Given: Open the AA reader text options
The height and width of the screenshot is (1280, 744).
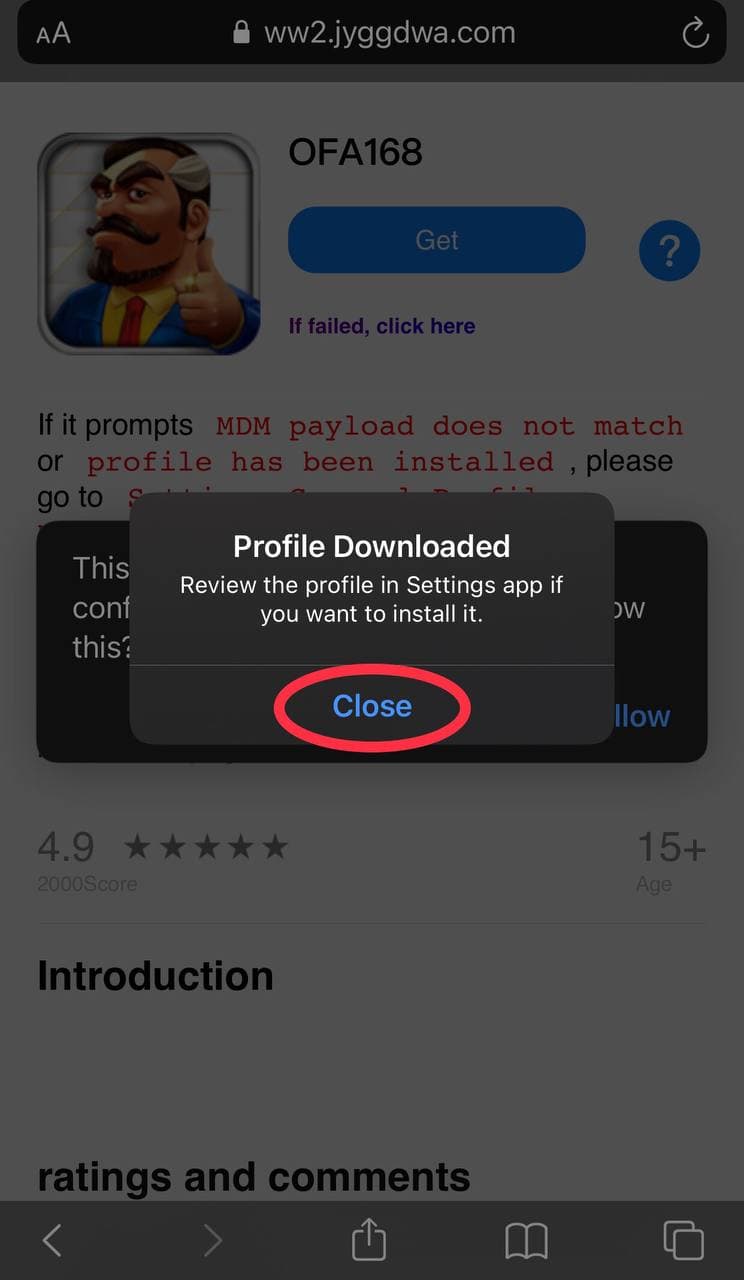Looking at the screenshot, I should tap(54, 33).
